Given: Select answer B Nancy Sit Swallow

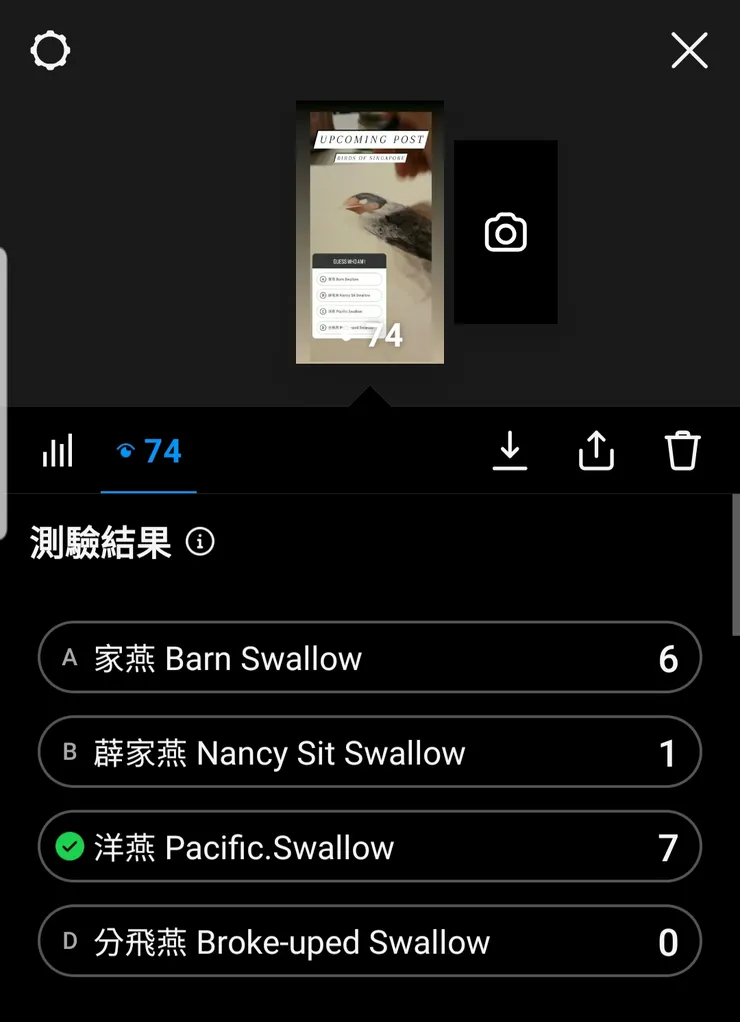Looking at the screenshot, I should (370, 753).
